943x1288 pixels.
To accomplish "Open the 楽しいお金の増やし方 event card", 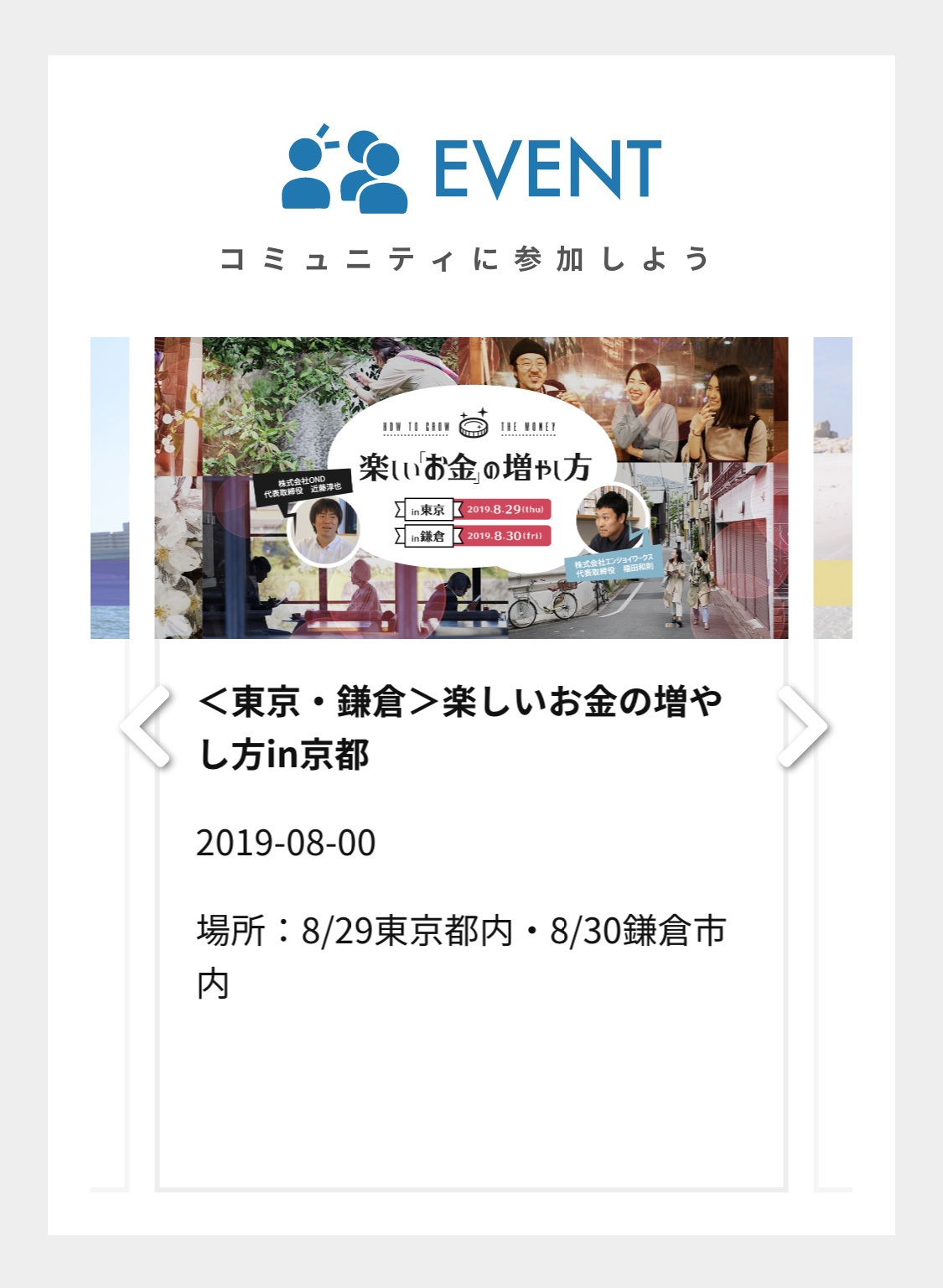I will (460, 727).
